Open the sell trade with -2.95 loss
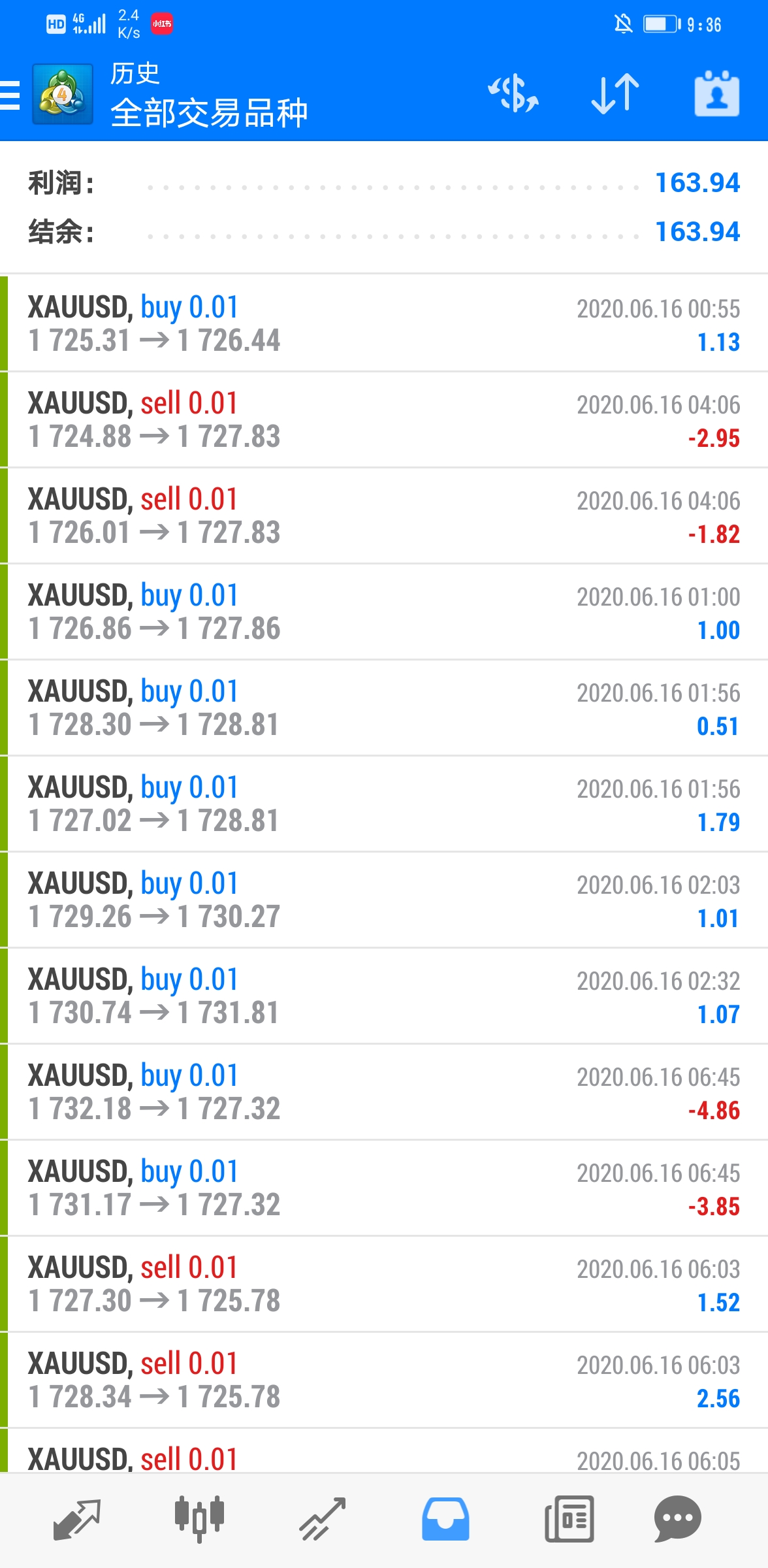Screen dimensions: 768x1568 384,419
